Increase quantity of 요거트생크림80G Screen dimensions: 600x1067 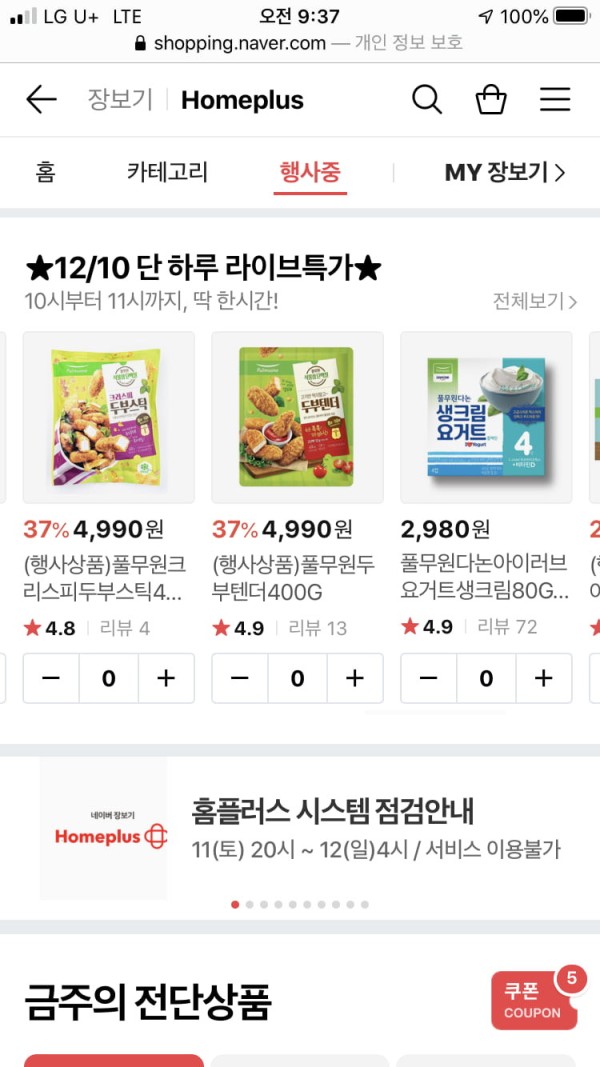544,679
